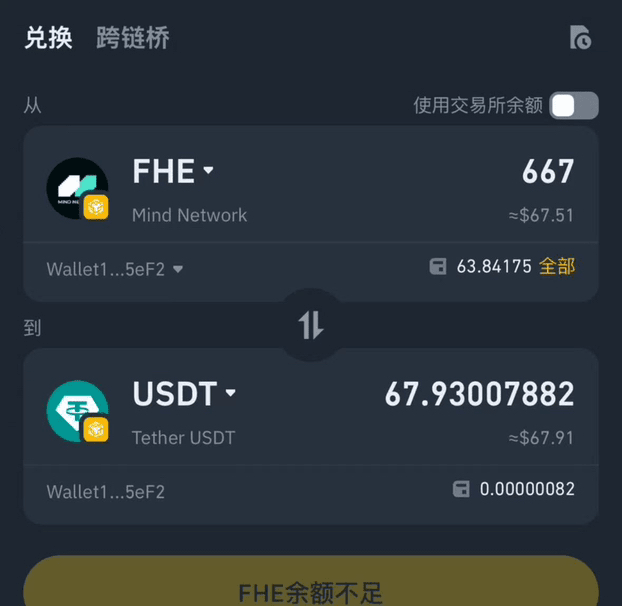Select the 兑换 tab
The image size is (622, 606).
(x=48, y=39)
